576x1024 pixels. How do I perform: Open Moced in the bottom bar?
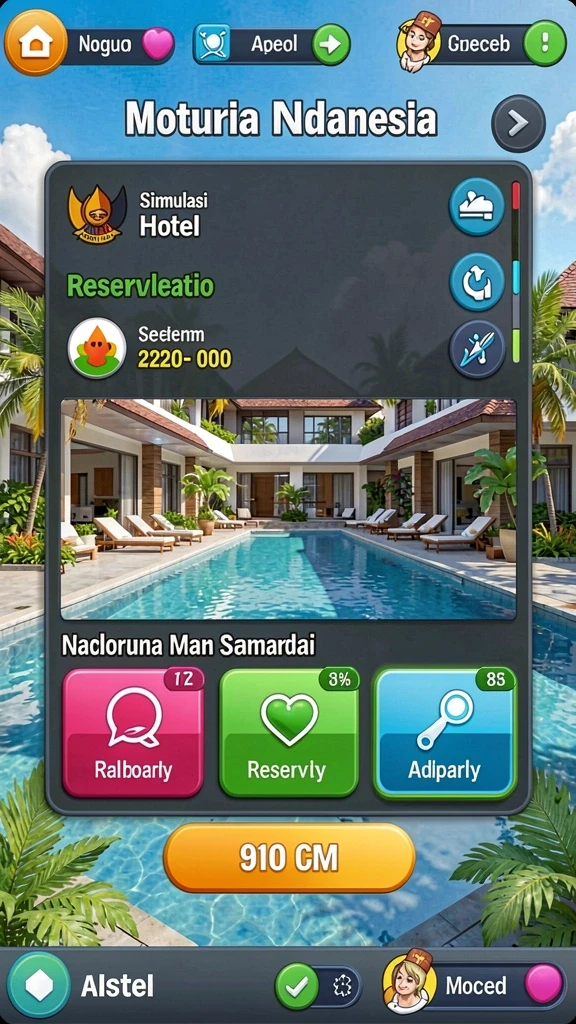pyautogui.click(x=475, y=985)
